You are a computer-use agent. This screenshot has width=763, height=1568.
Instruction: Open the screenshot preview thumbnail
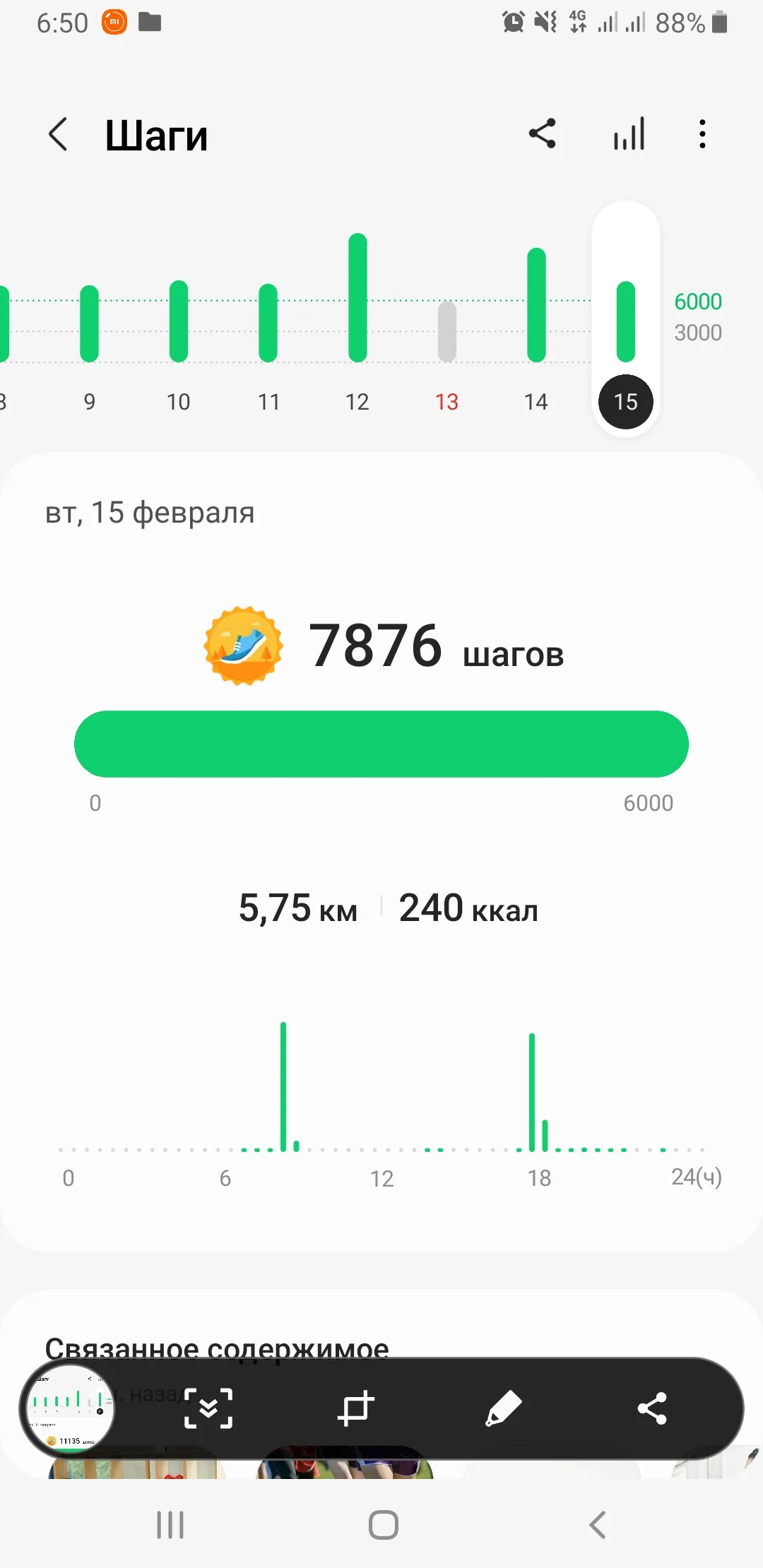[69, 1408]
